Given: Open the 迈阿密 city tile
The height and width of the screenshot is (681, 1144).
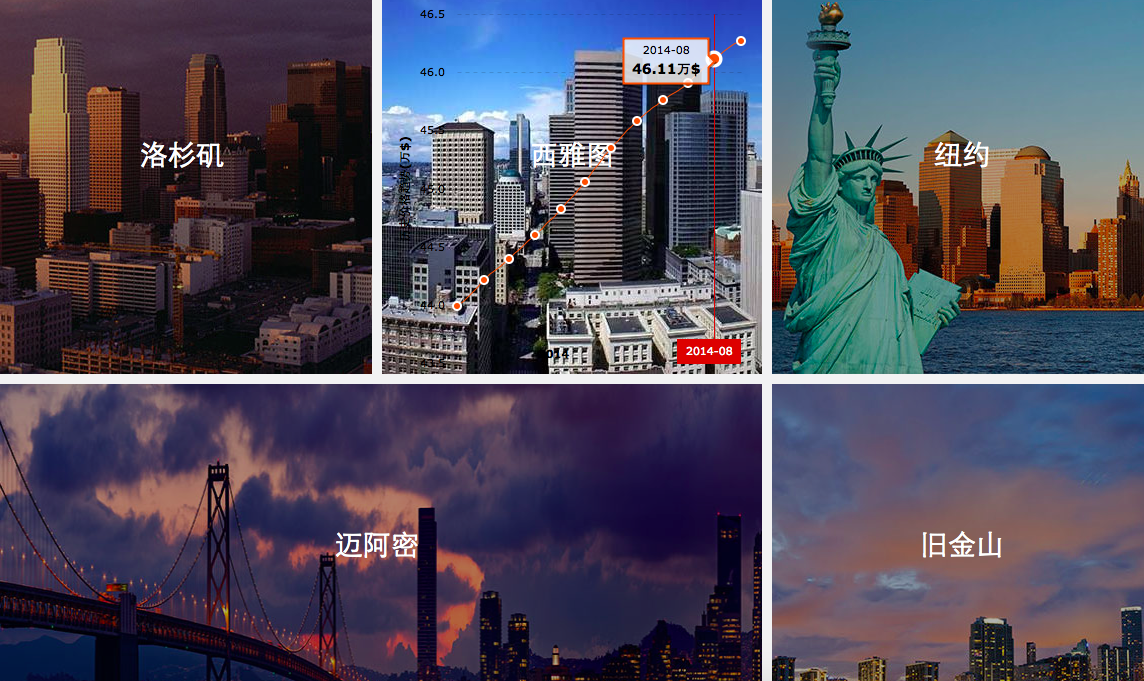Looking at the screenshot, I should 377,546.
